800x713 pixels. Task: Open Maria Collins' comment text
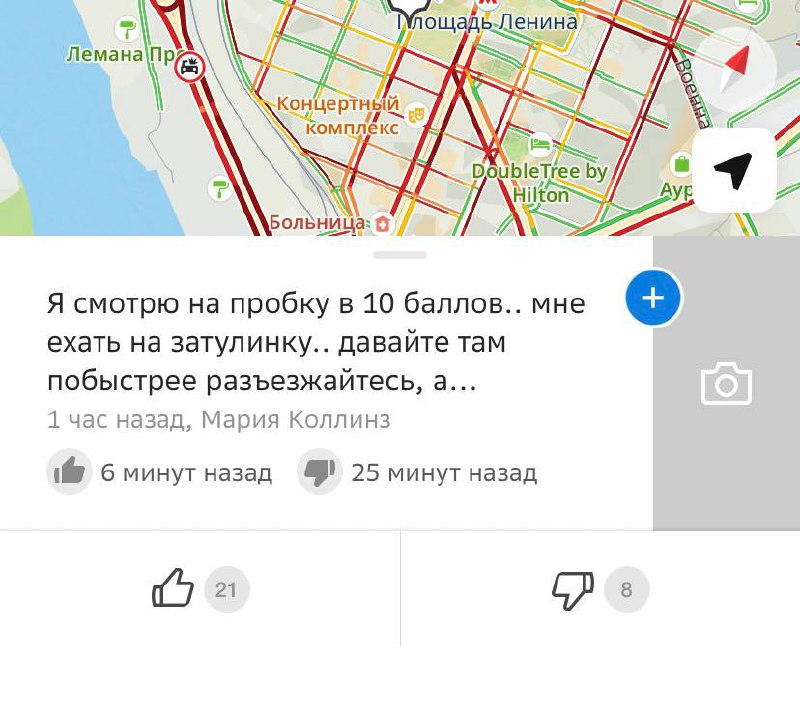tap(315, 343)
